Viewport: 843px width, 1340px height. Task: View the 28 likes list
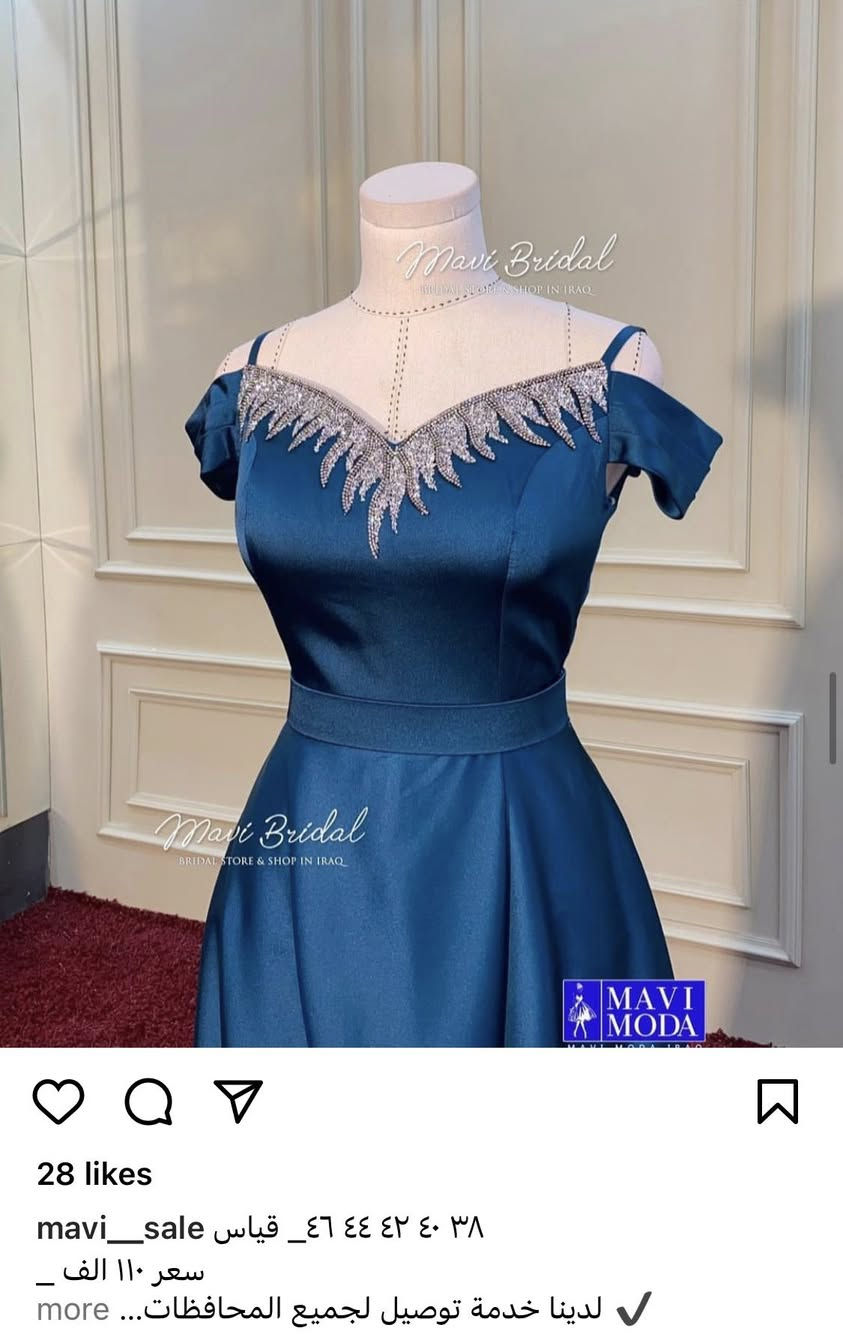(x=94, y=1174)
